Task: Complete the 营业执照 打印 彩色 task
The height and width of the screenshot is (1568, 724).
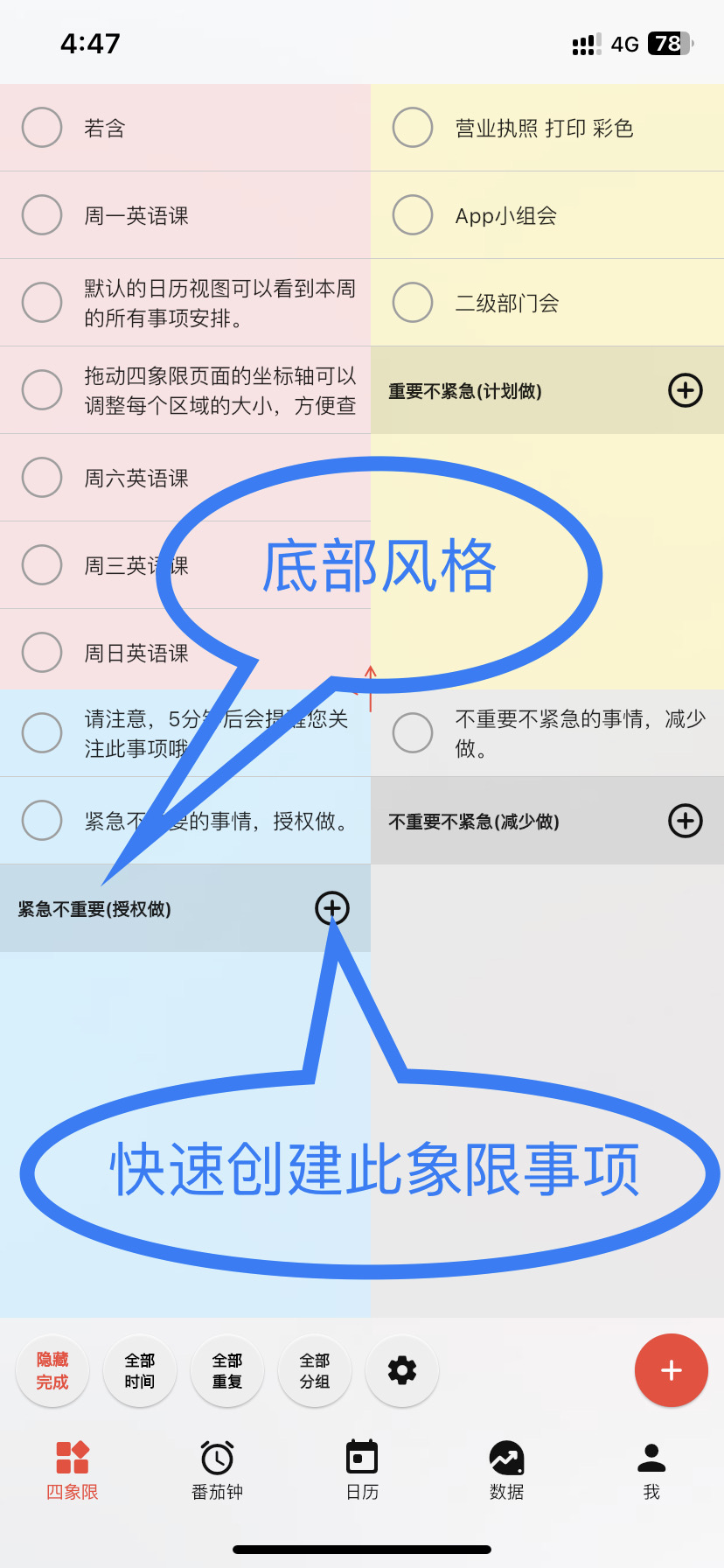Action: 413,128
